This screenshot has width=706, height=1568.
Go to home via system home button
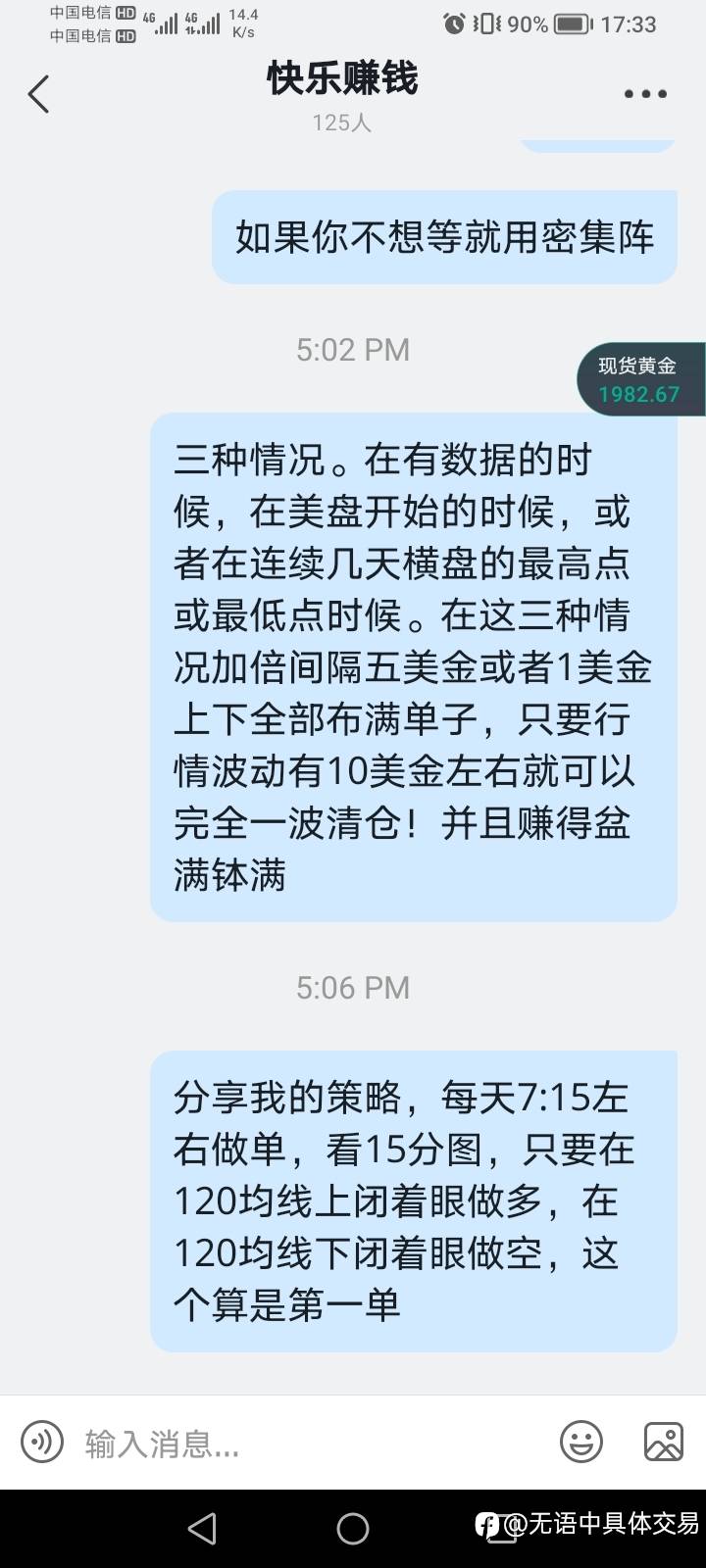353,1529
